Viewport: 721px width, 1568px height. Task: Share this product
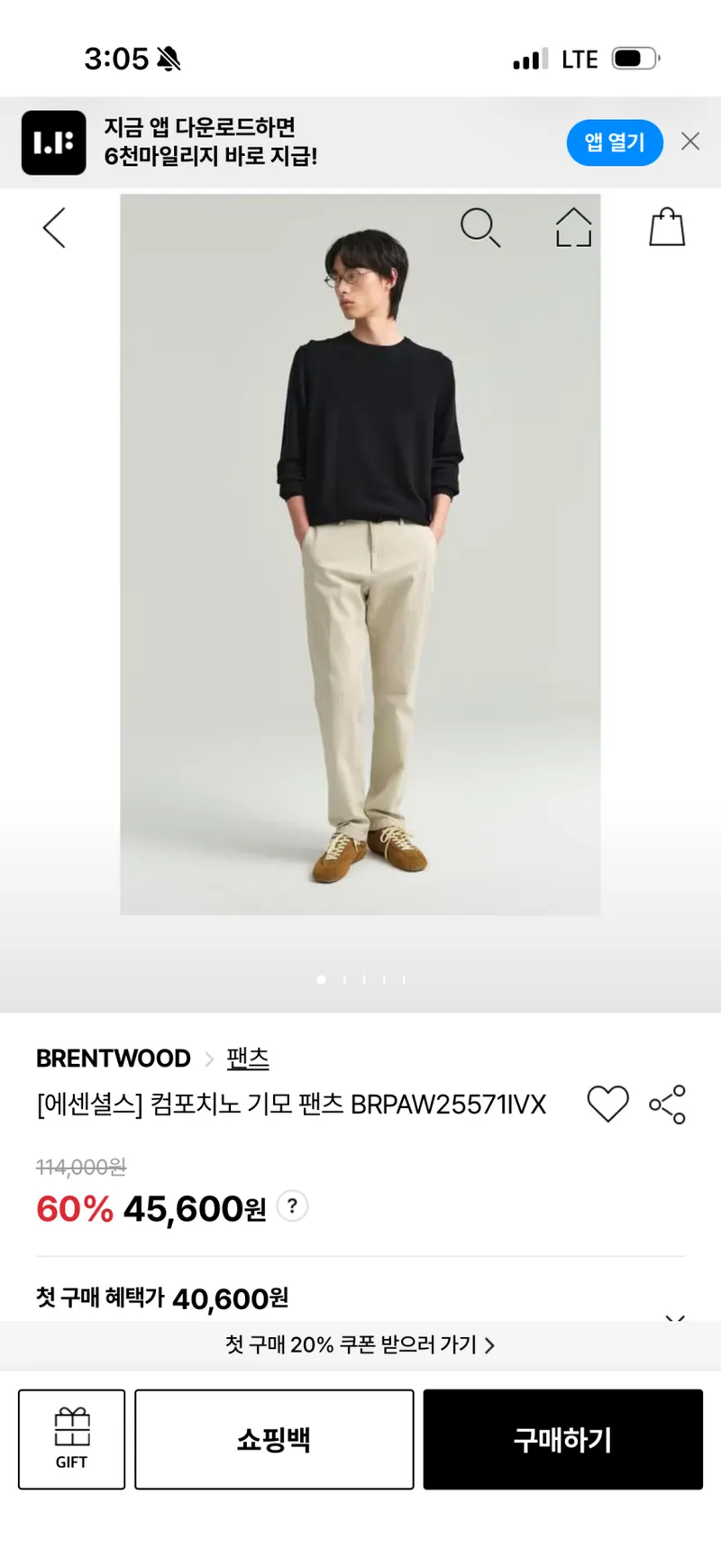coord(668,1104)
